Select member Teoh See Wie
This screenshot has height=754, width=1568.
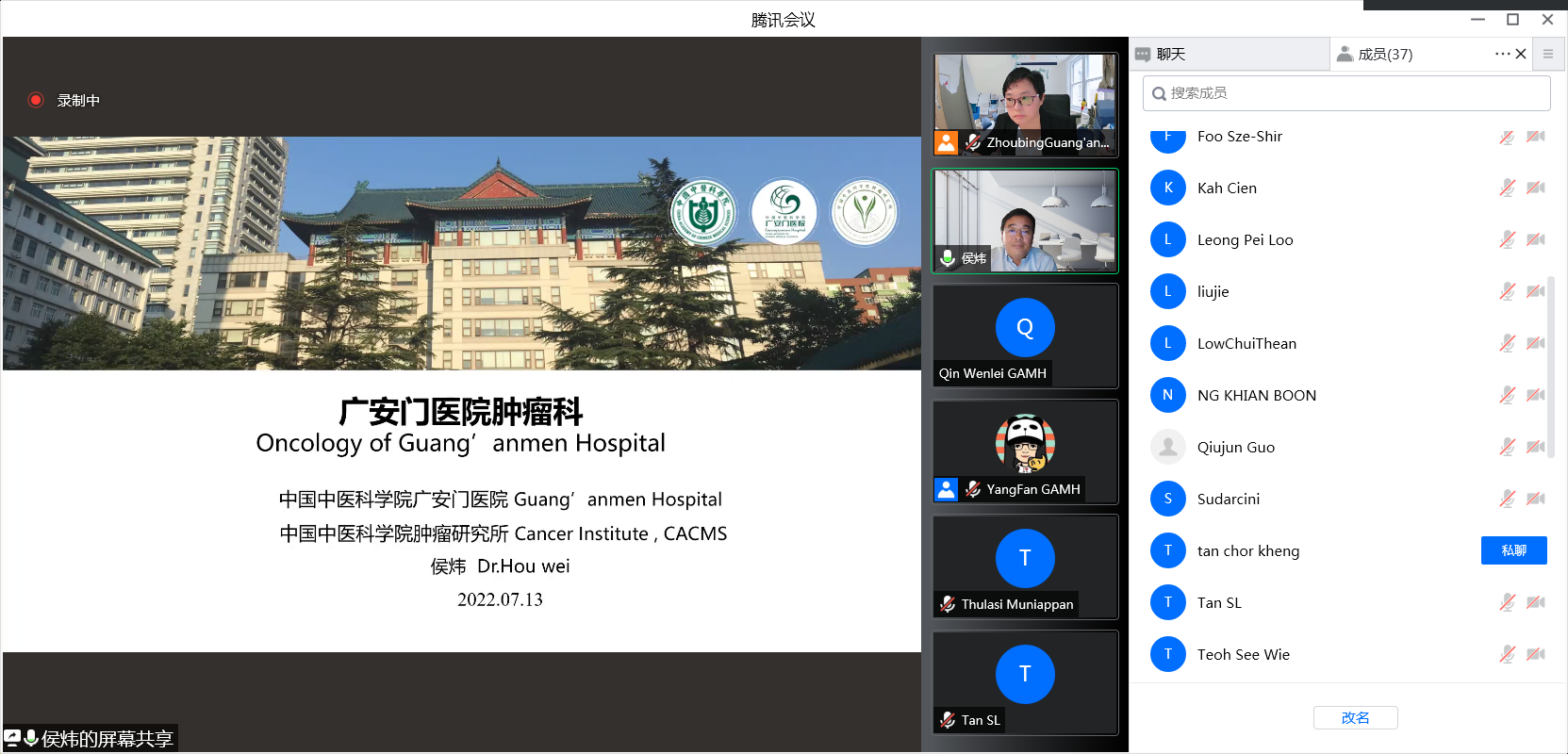click(x=1243, y=655)
